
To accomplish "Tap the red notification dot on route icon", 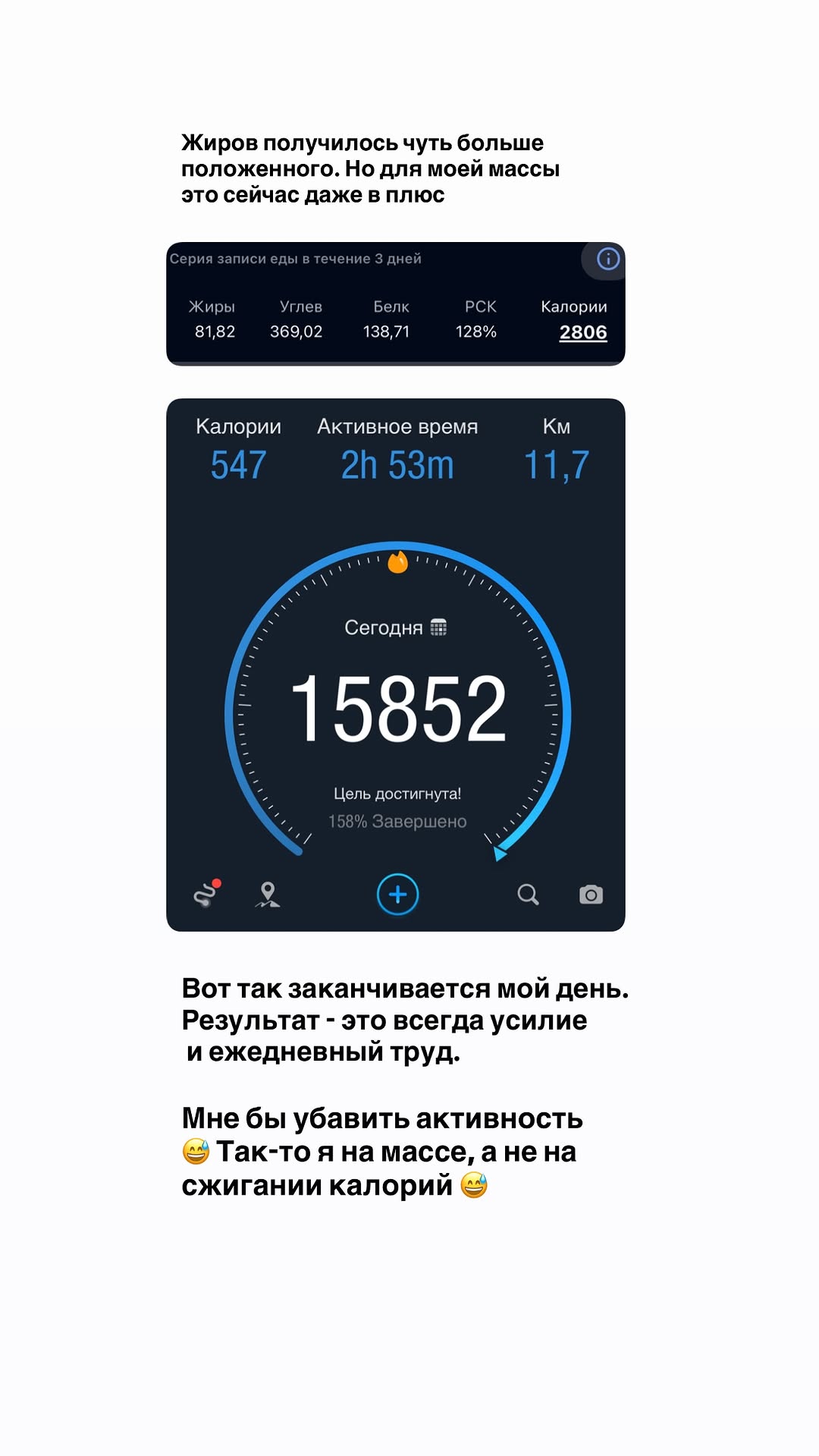I will [215, 882].
